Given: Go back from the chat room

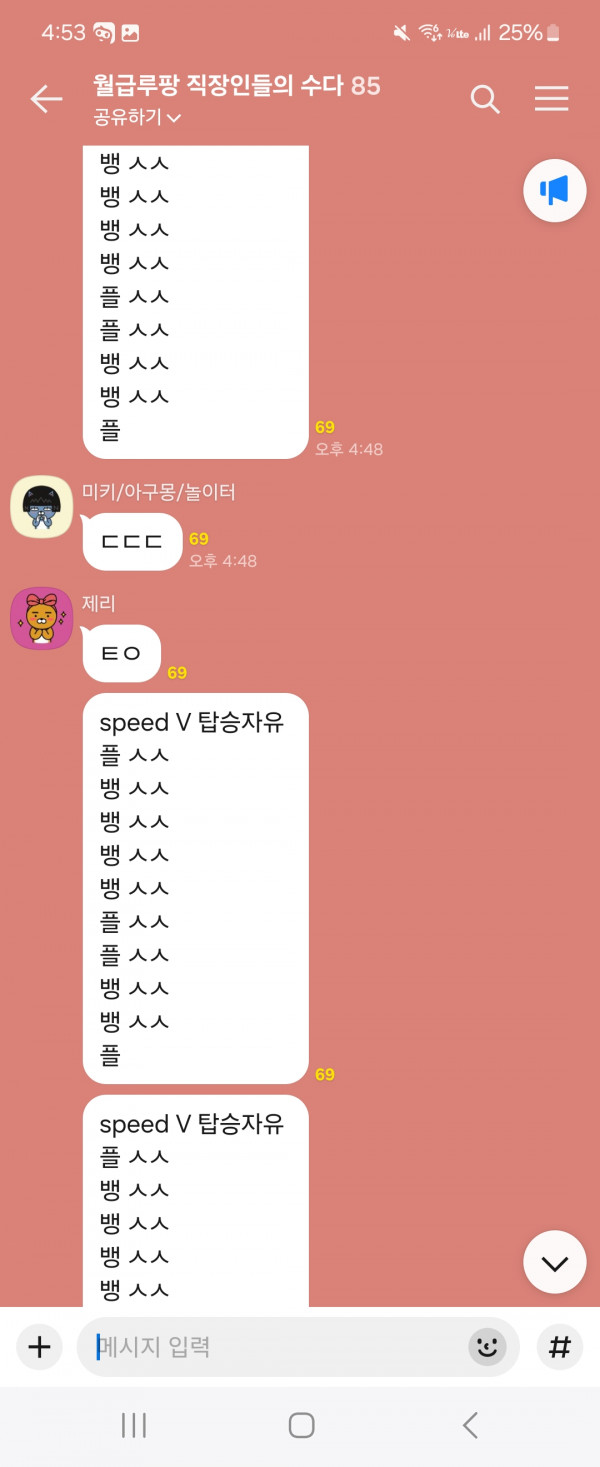Looking at the screenshot, I should 46,98.
